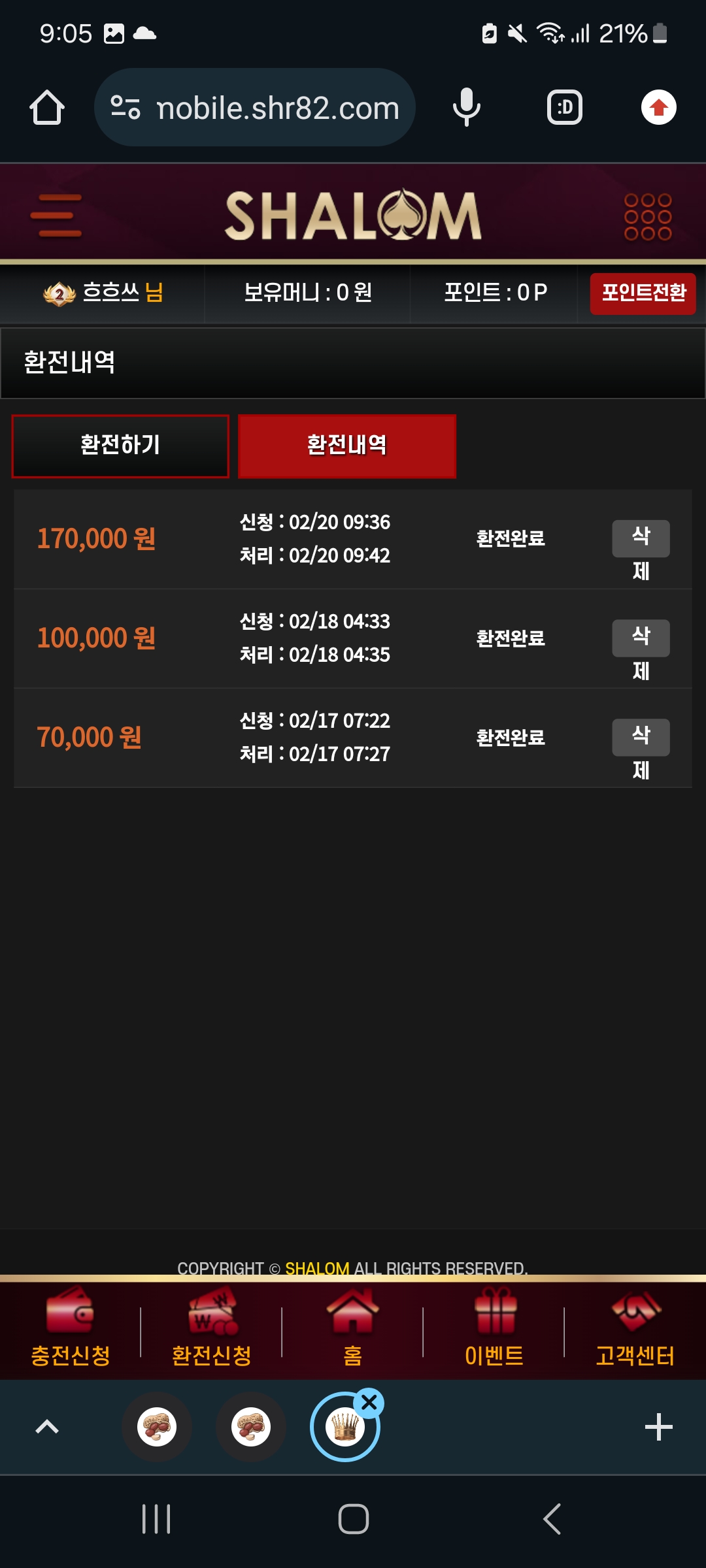This screenshot has width=706, height=1568.
Task: Go back using the system back button
Action: [552, 1519]
